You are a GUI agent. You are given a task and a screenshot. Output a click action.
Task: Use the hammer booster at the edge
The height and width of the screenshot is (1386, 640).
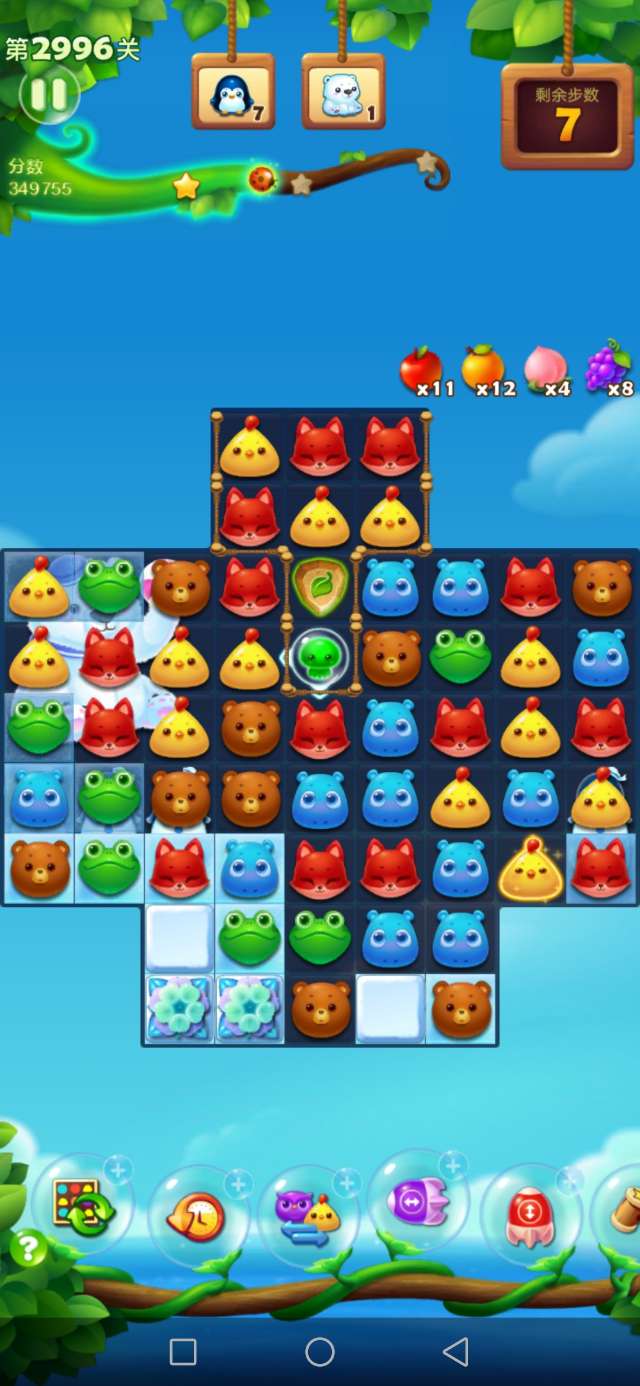point(622,1210)
